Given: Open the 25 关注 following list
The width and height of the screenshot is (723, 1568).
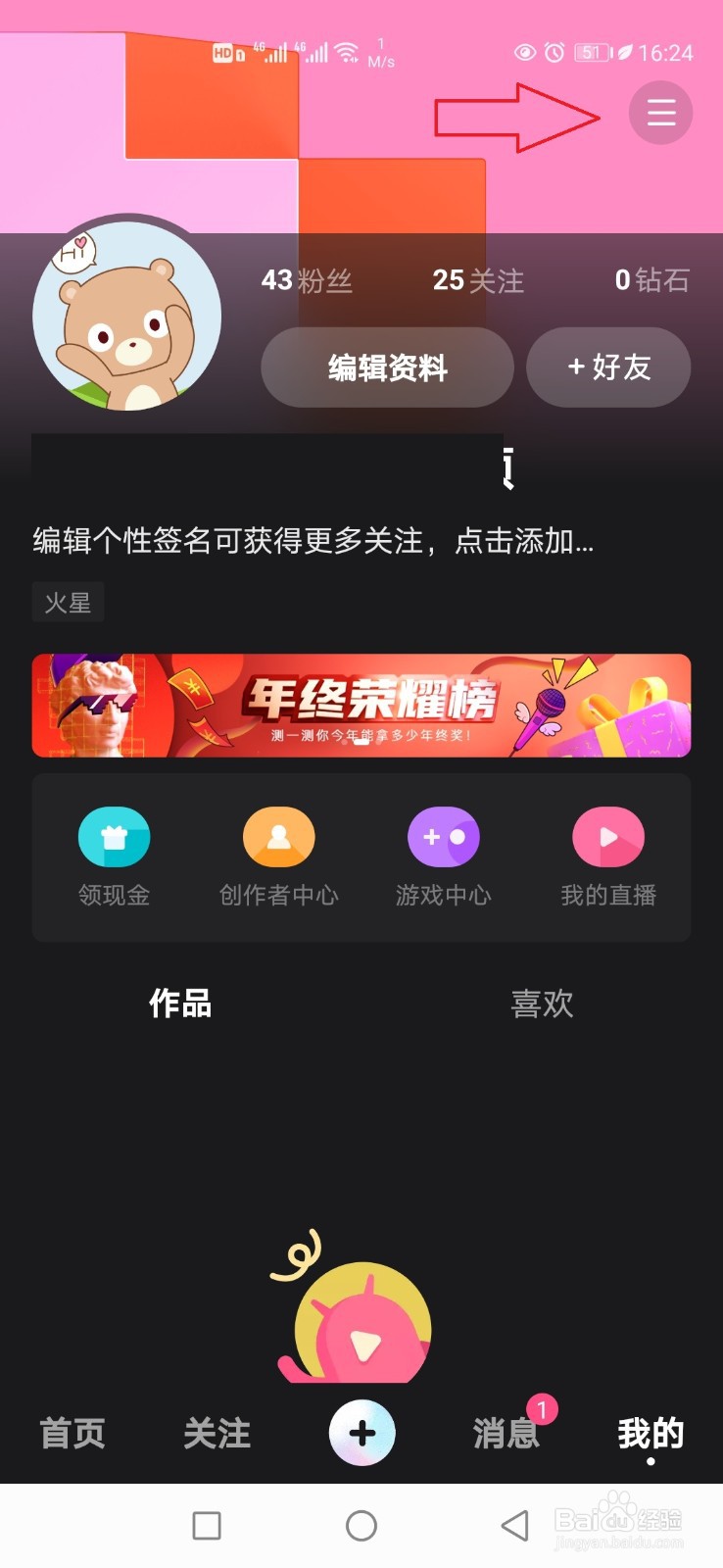Looking at the screenshot, I should (x=477, y=281).
